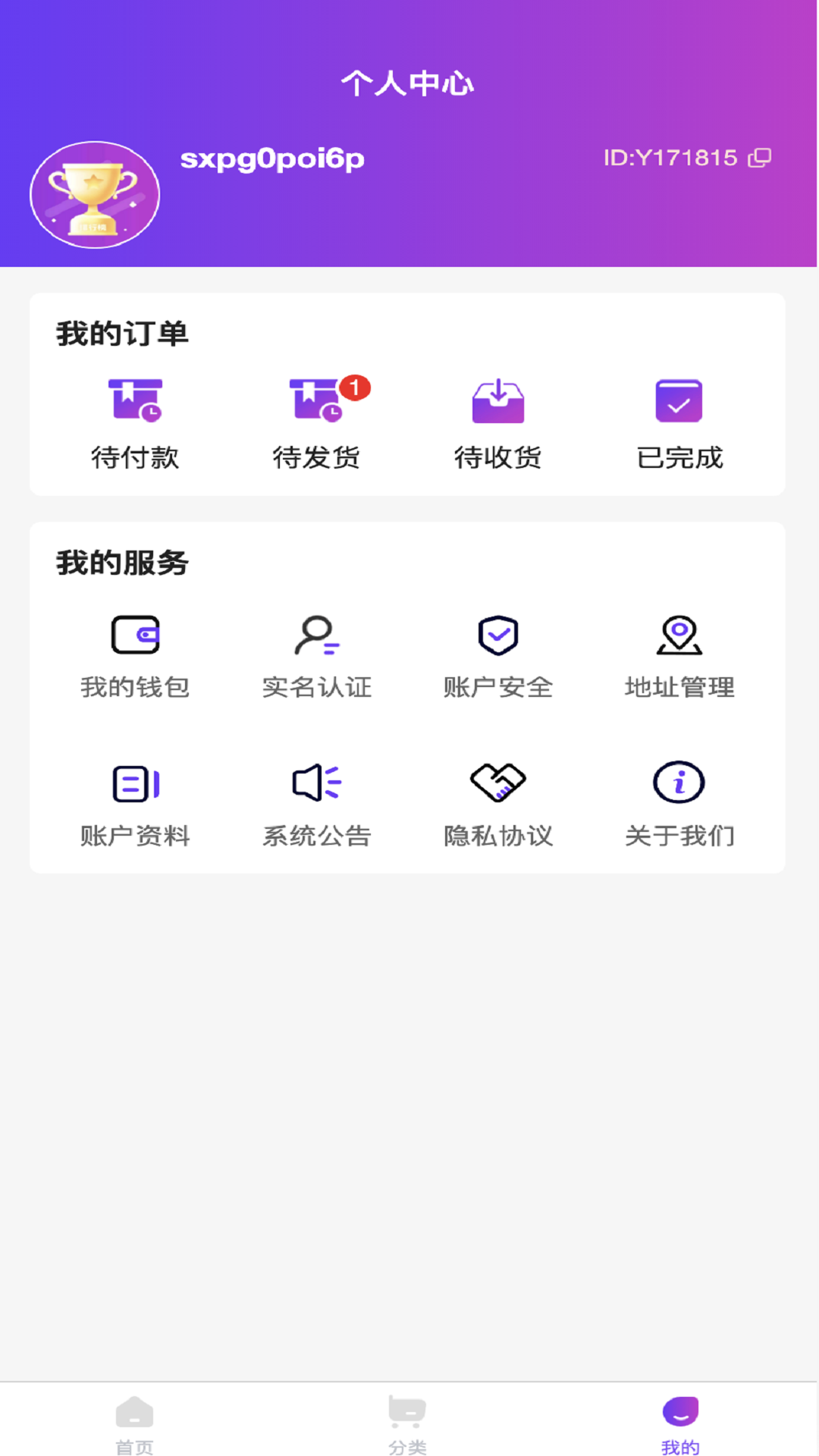Open 账户安全 account security settings
This screenshot has height=1456, width=819.
[497, 656]
